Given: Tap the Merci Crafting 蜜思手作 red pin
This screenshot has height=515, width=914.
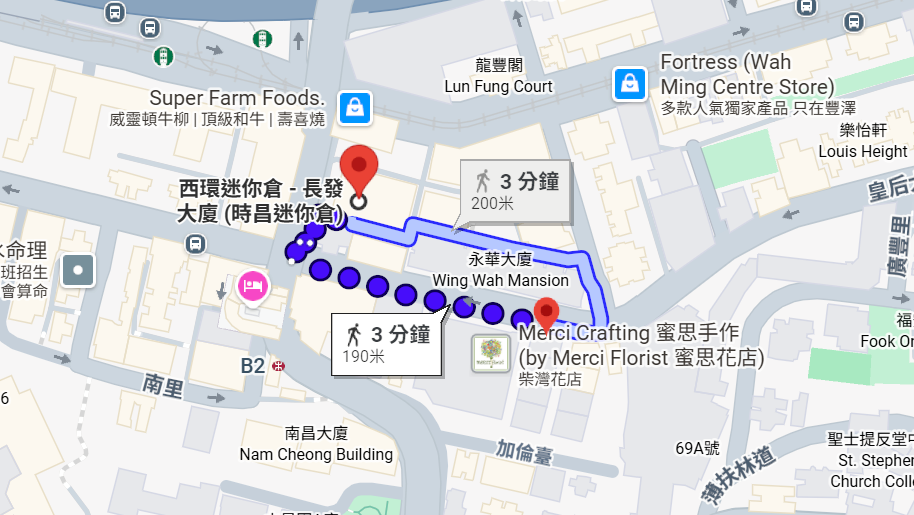Looking at the screenshot, I should tap(546, 311).
